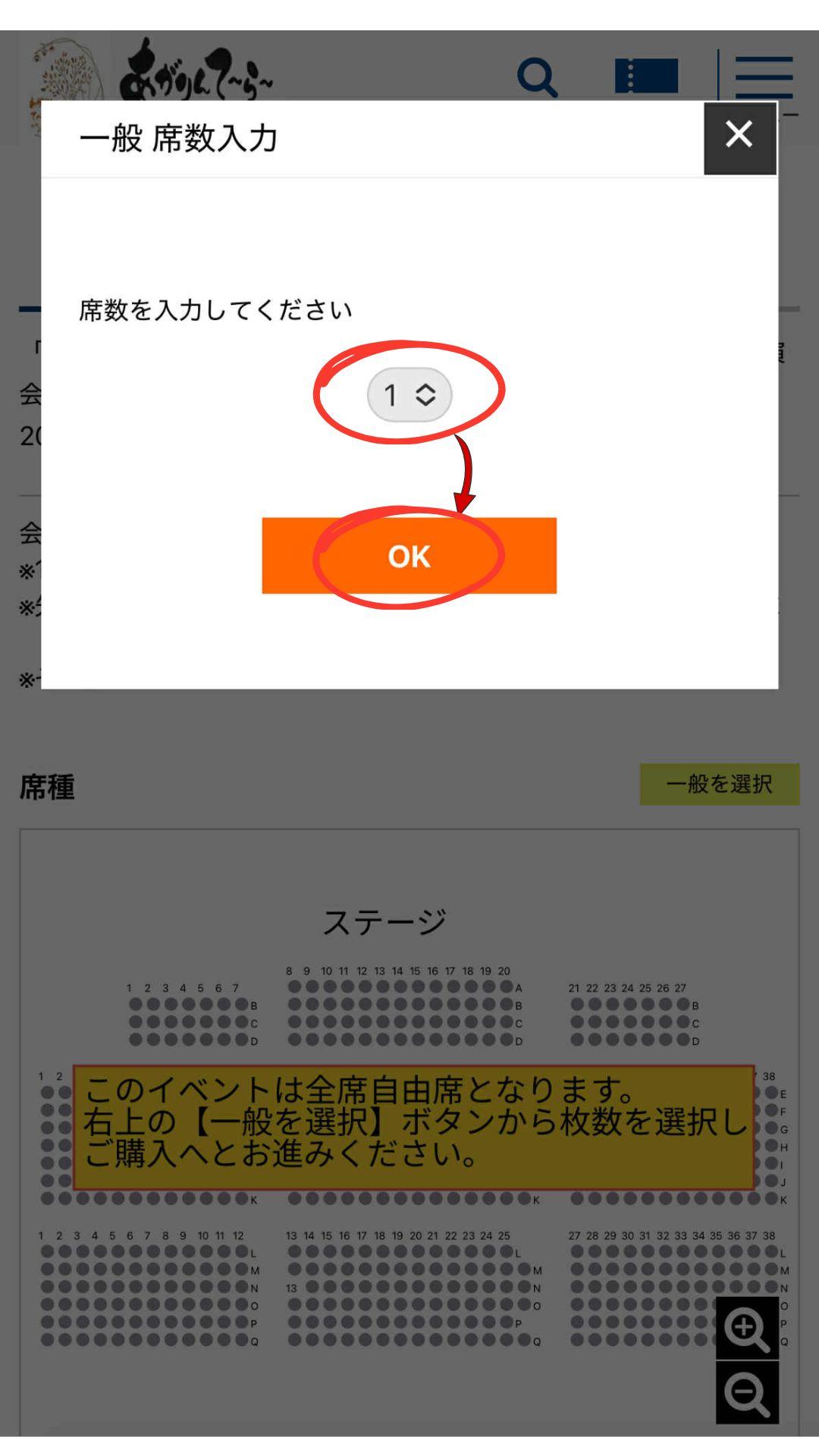Open the search magnifier in header

pos(537,77)
